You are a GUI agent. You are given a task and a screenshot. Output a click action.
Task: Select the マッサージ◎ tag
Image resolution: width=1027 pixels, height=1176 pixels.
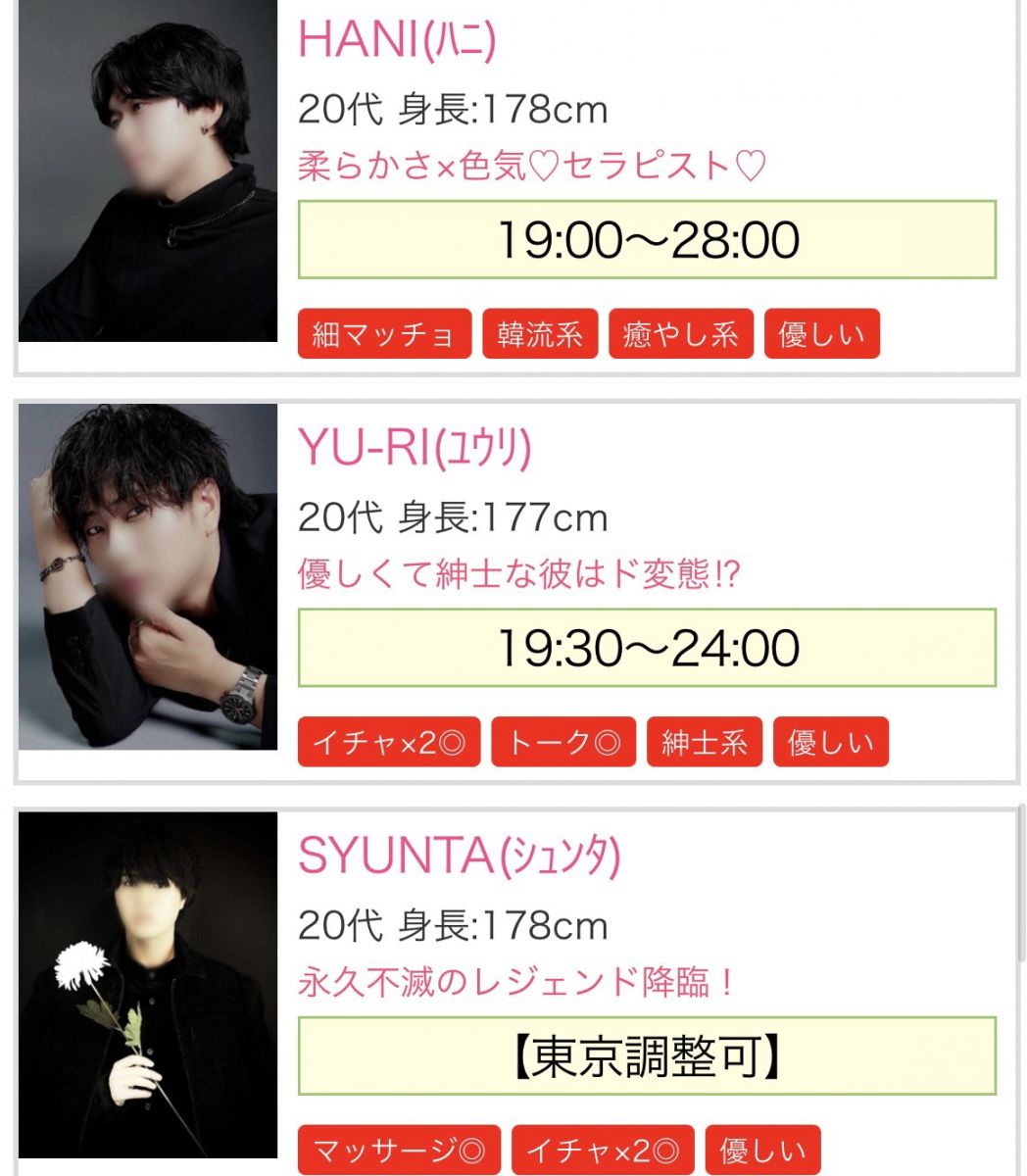coord(399,1151)
